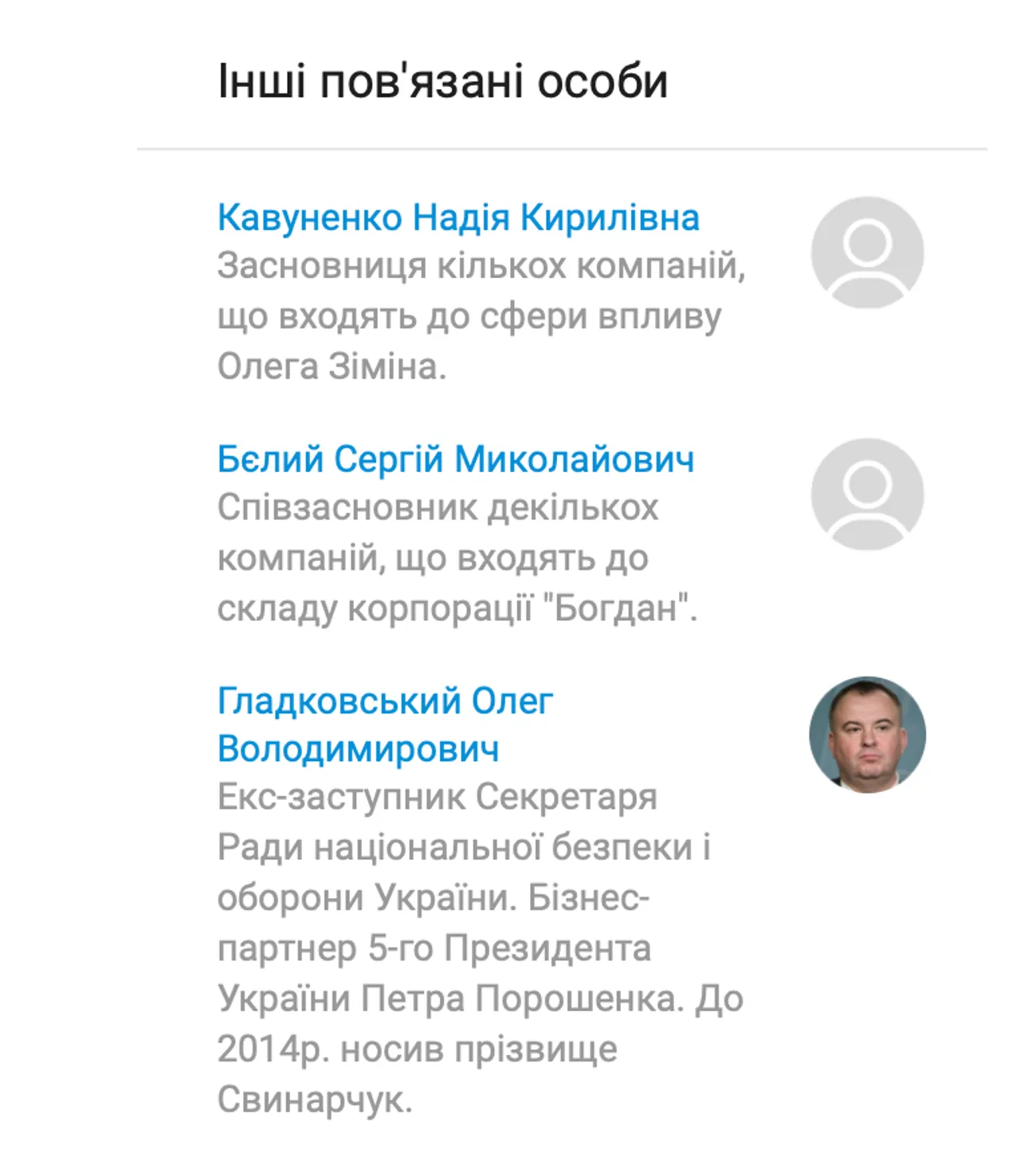Tap the avatar placeholder next to Бєлий Сергій Миколайович
Viewport: 1036px width, 1169px height.
[x=867, y=494]
